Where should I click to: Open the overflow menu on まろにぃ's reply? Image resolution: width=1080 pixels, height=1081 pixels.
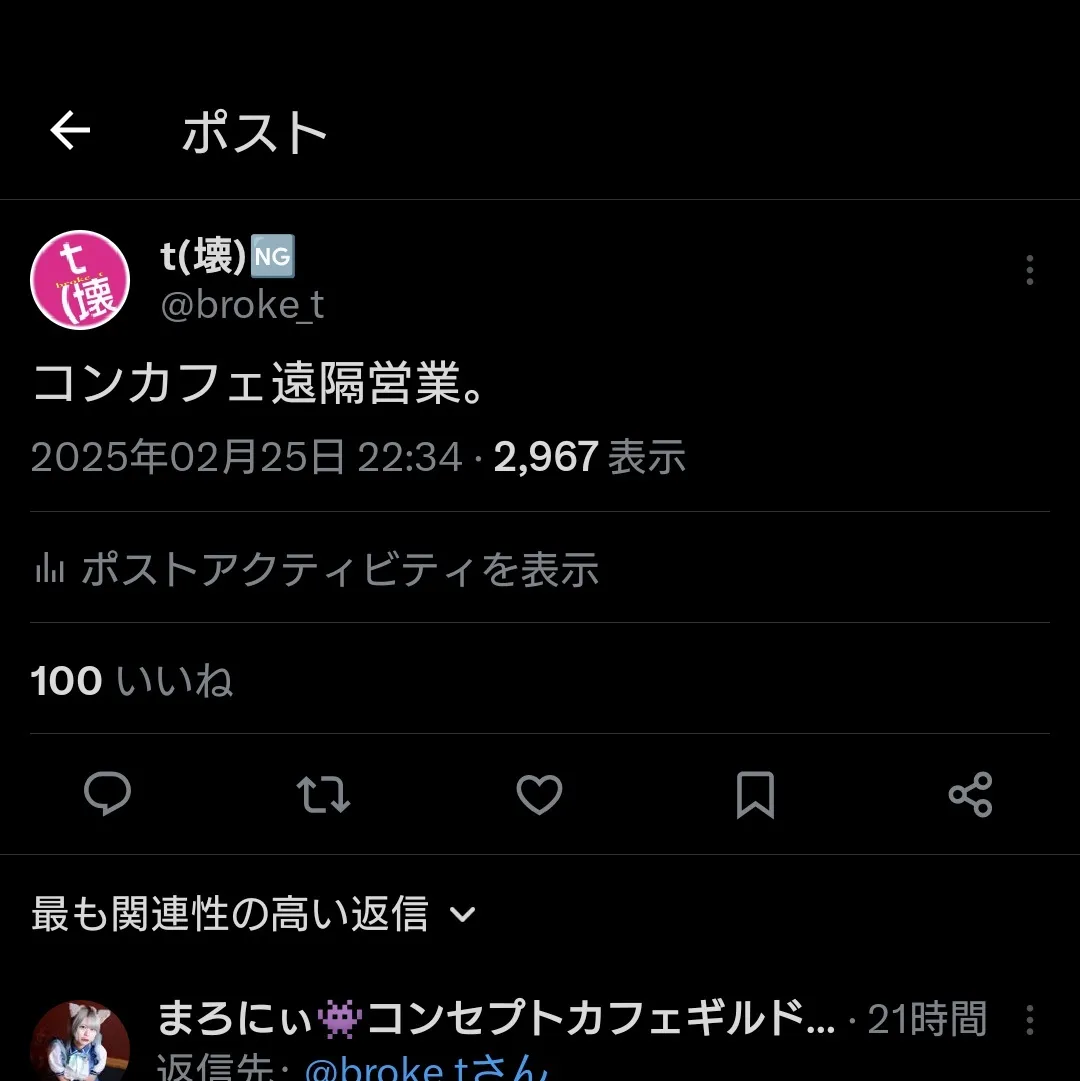[1029, 1020]
